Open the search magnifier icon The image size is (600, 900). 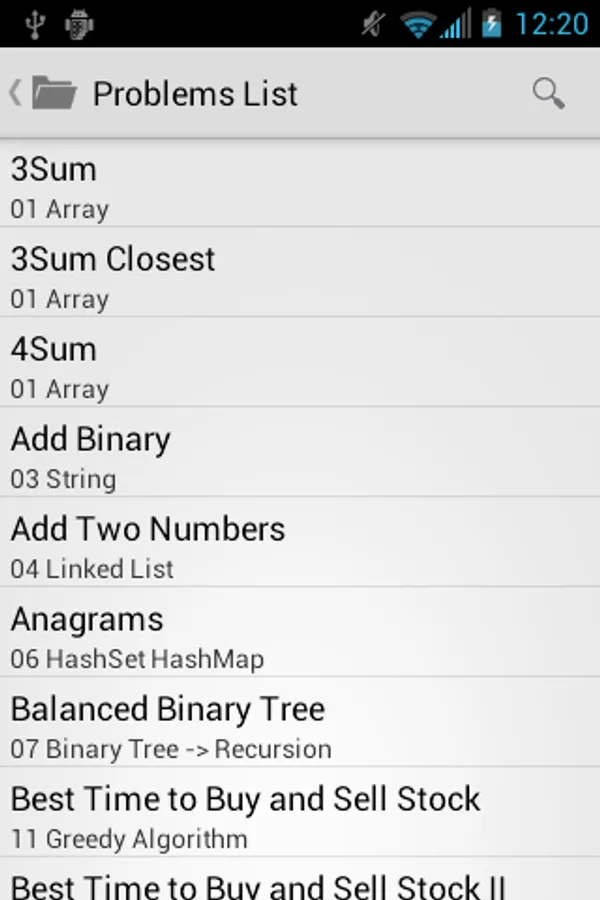coord(548,94)
